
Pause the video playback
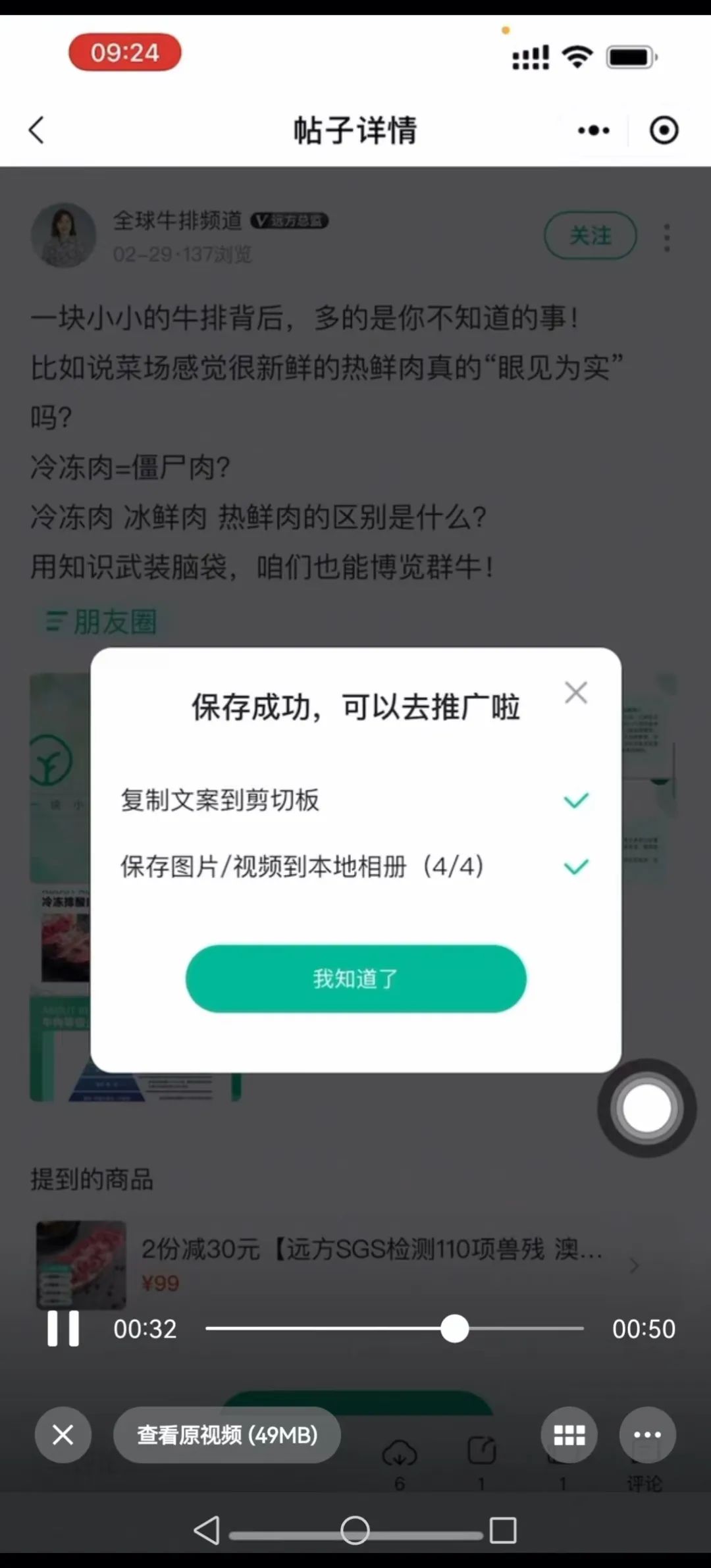pos(63,1328)
